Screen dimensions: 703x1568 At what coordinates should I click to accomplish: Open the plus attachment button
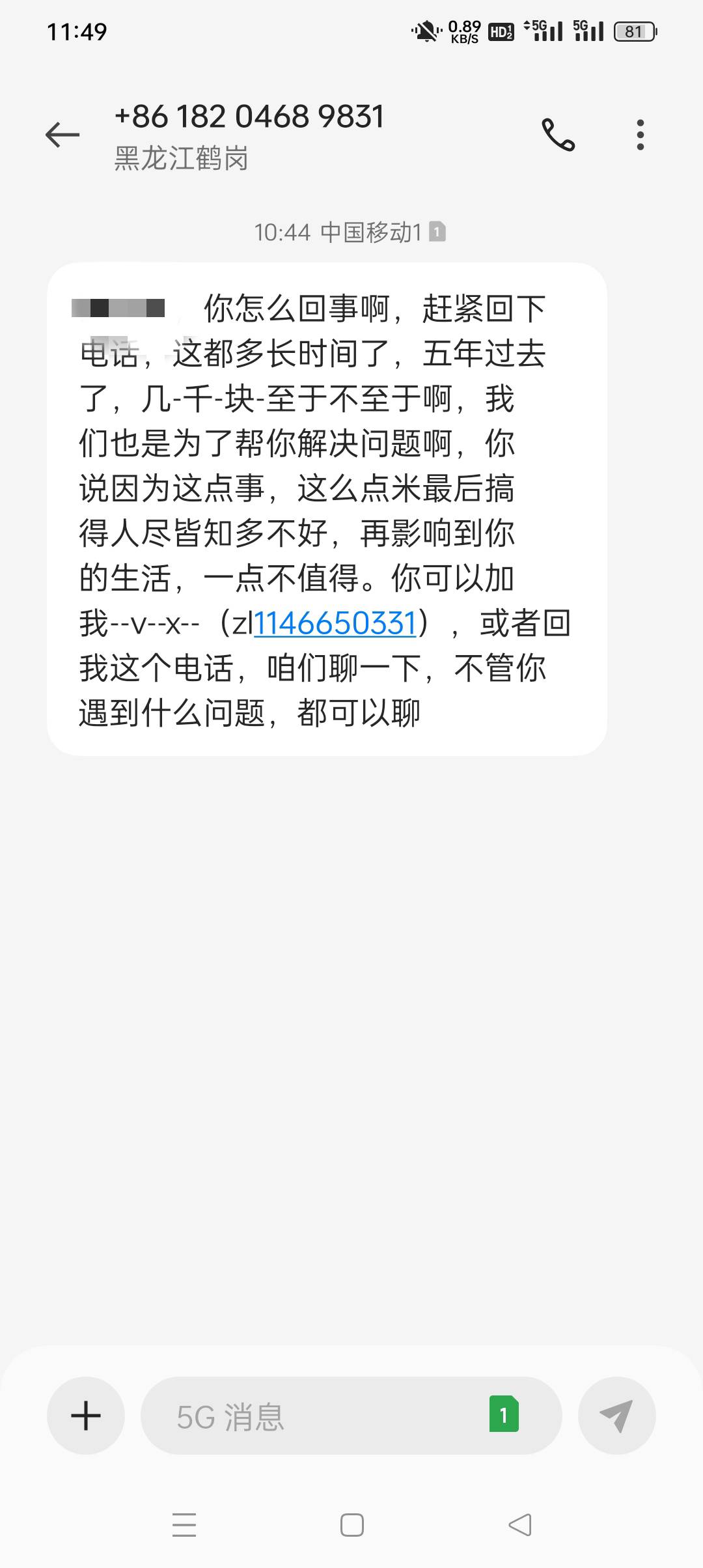point(86,1416)
